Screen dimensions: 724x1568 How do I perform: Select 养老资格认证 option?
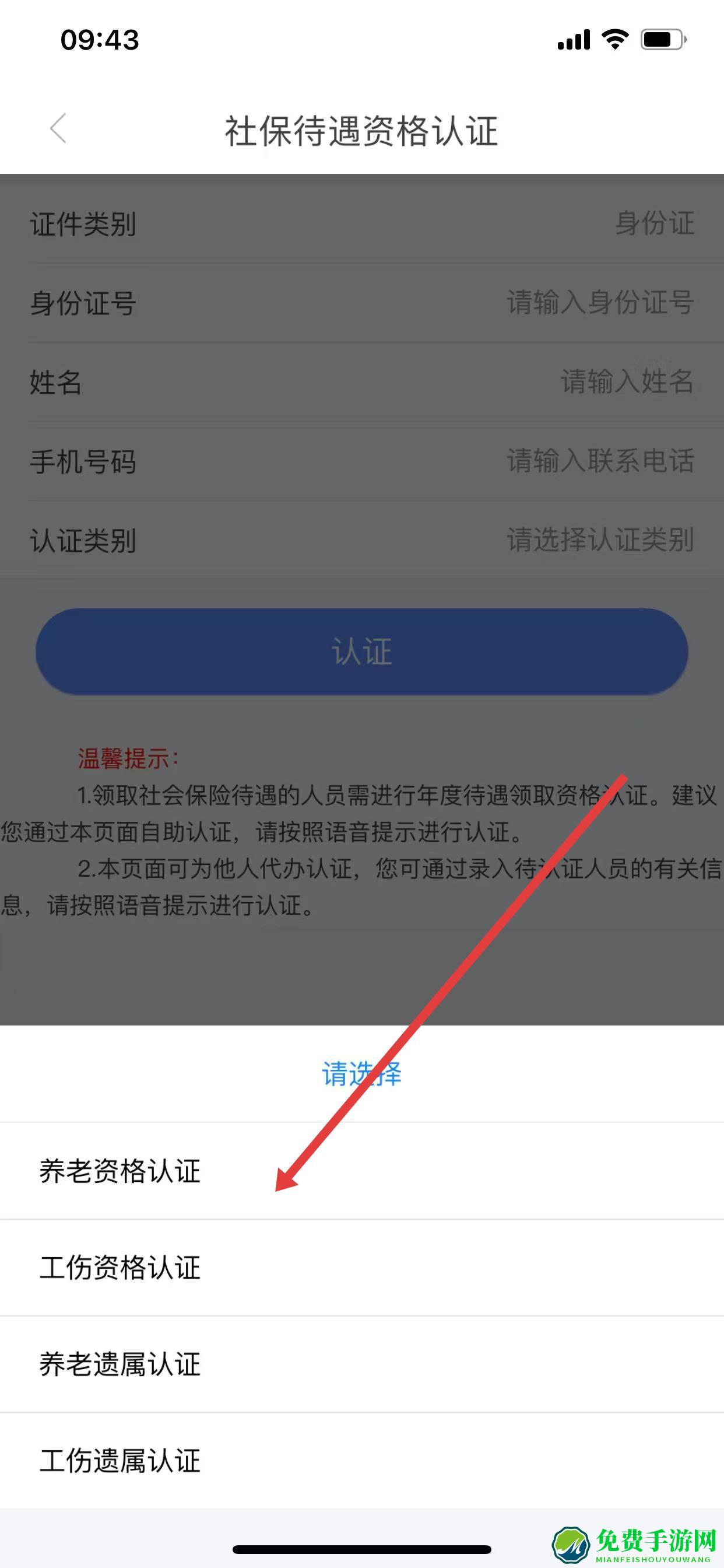(x=120, y=1171)
